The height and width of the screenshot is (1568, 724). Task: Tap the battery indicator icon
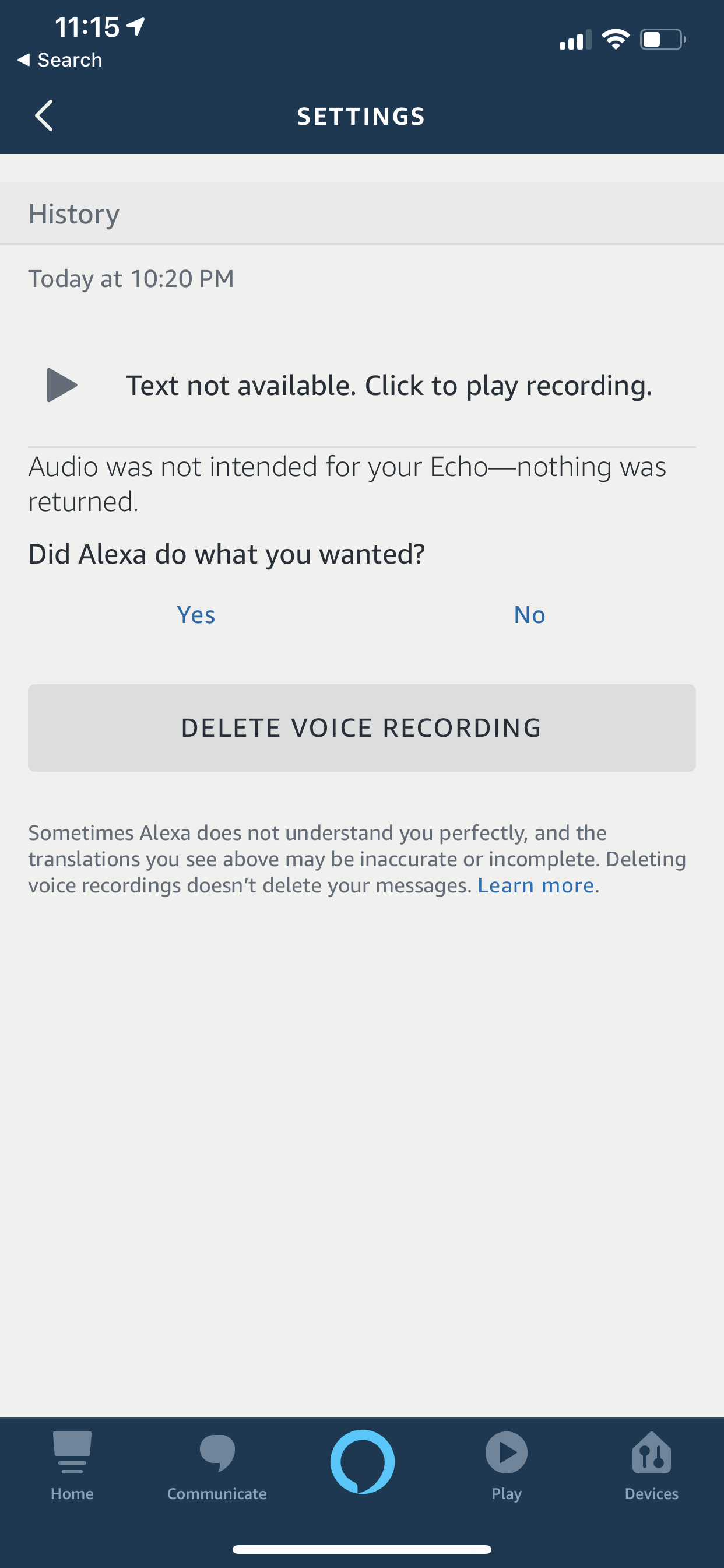[x=662, y=38]
